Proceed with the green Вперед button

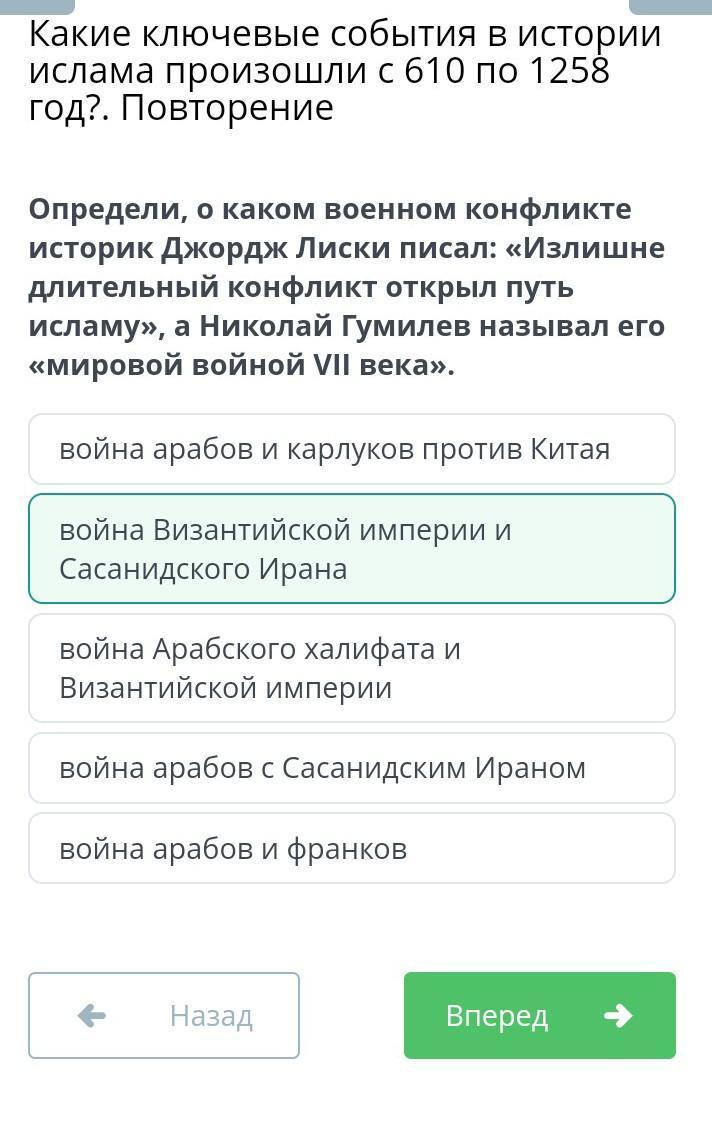539,1015
